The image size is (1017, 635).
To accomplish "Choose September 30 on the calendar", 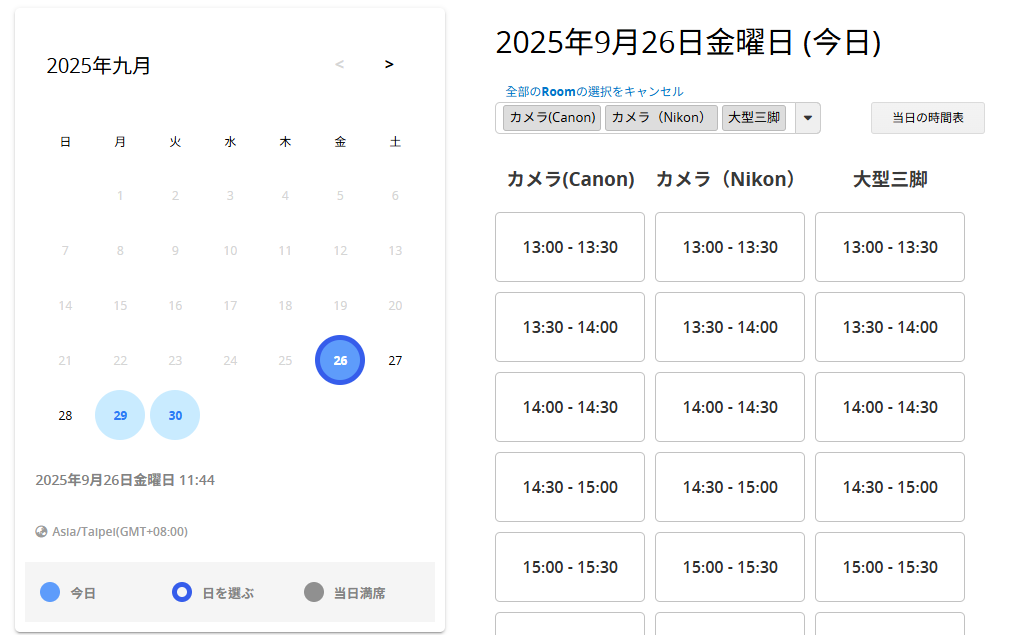I will (x=175, y=415).
